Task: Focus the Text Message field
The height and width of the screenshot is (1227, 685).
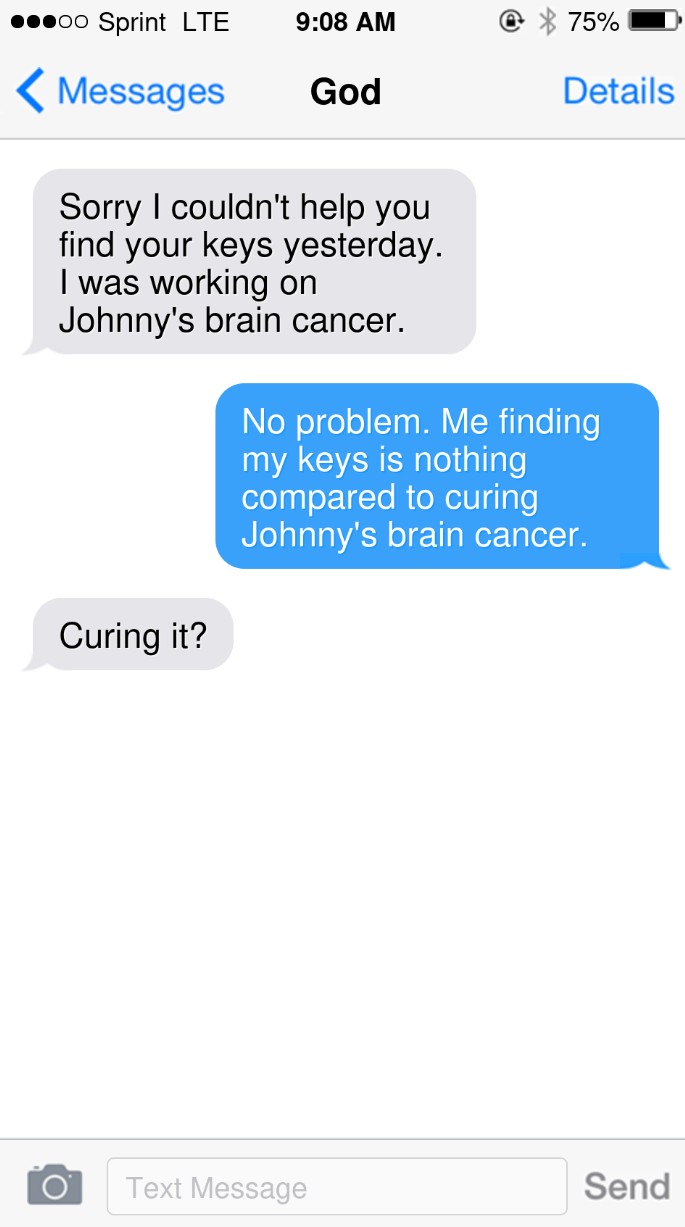Action: click(x=336, y=1187)
